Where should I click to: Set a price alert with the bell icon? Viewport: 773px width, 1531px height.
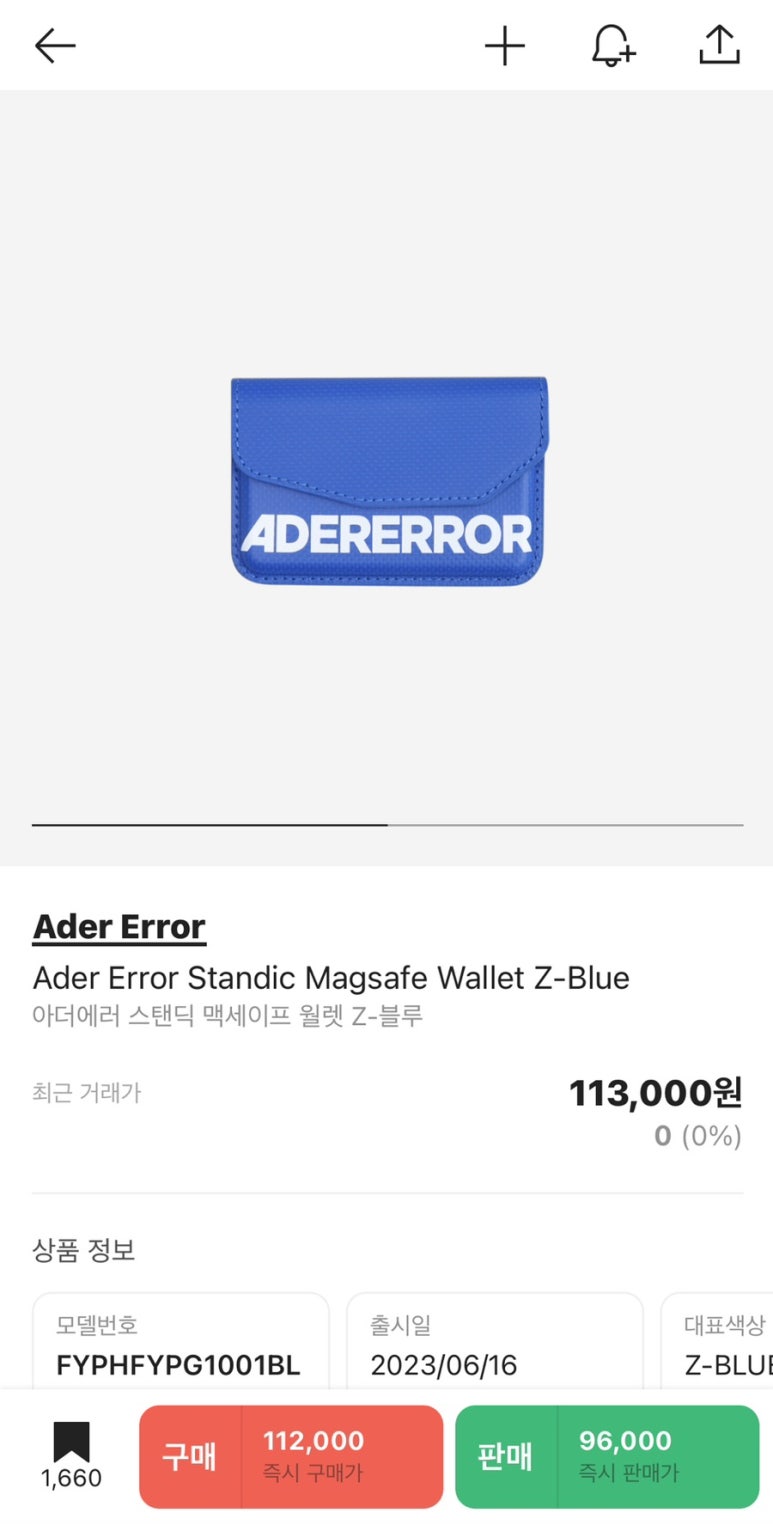point(613,46)
